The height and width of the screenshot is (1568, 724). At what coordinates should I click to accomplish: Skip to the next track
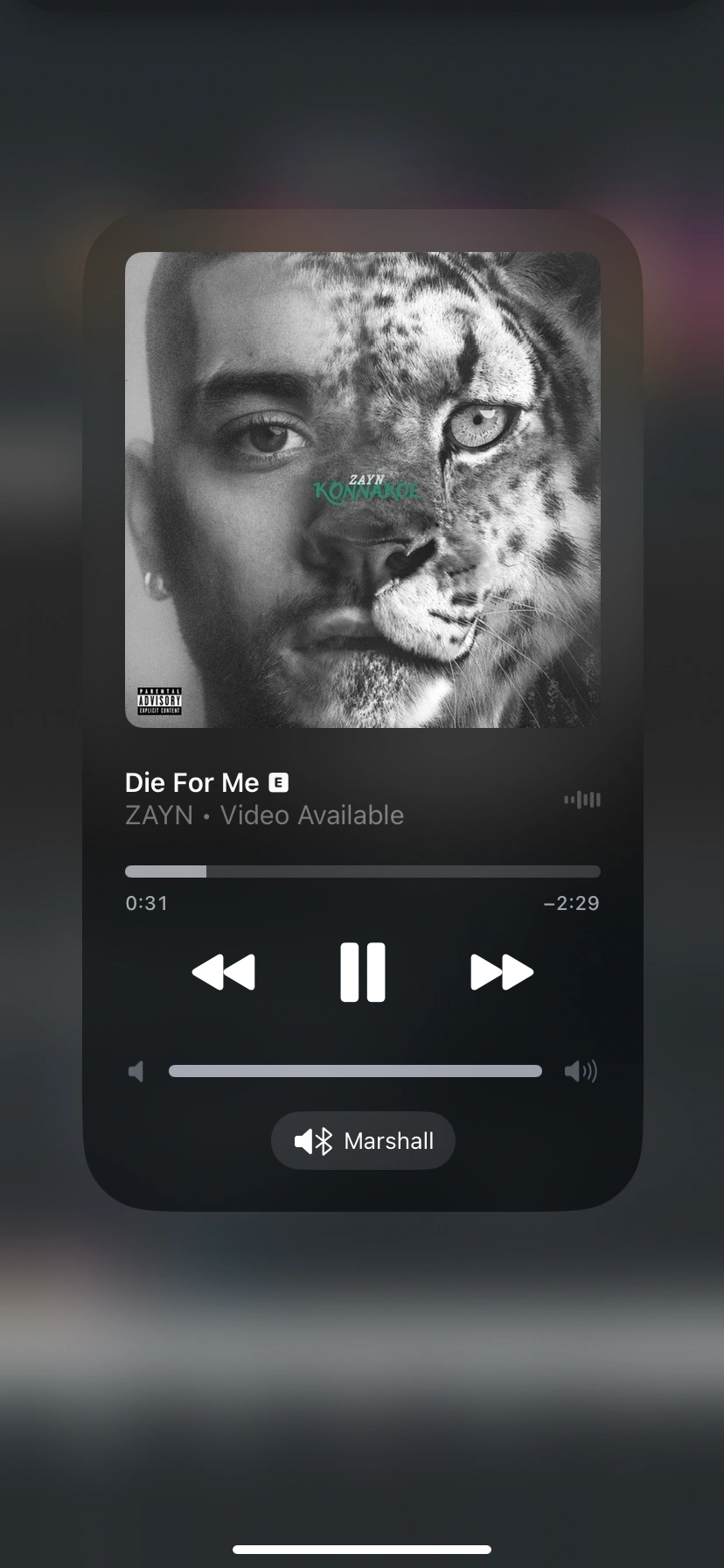(501, 972)
